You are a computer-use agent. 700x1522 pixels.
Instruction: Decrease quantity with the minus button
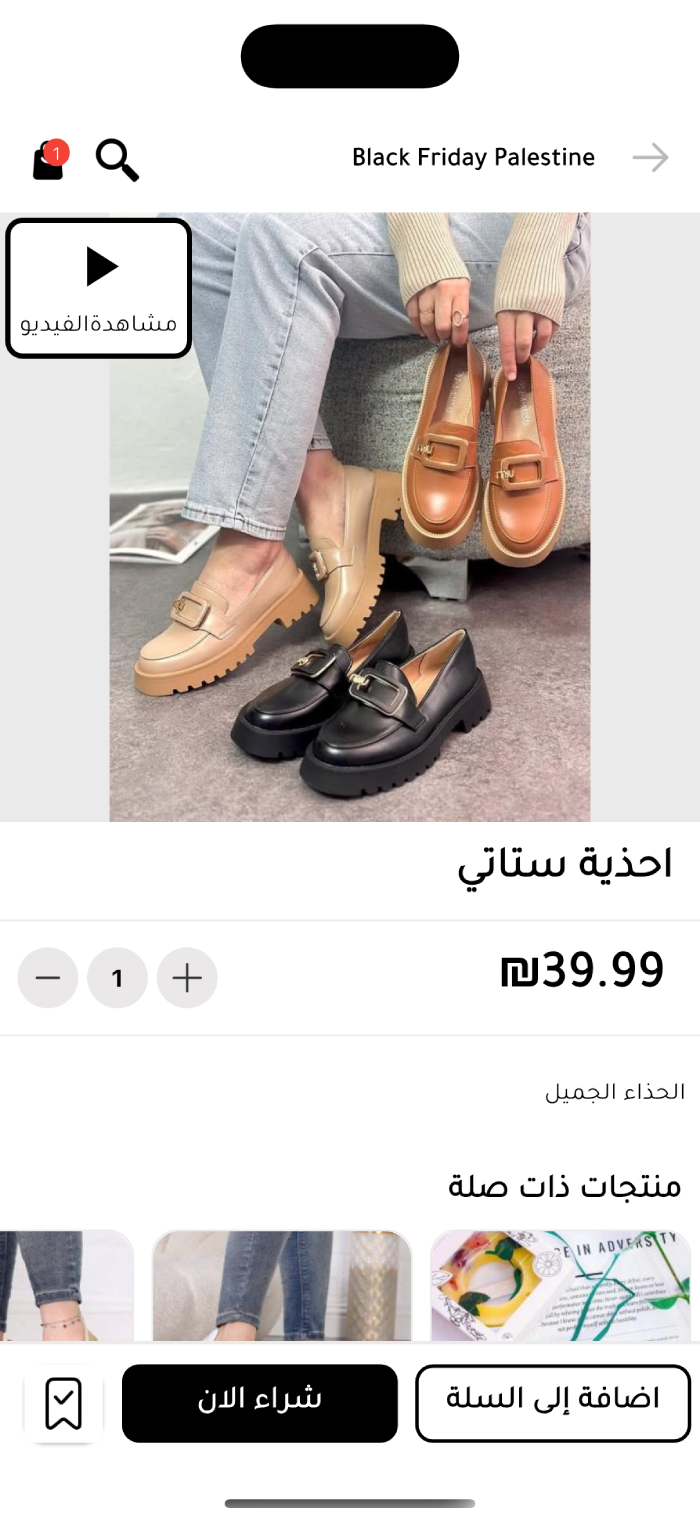pos(48,978)
